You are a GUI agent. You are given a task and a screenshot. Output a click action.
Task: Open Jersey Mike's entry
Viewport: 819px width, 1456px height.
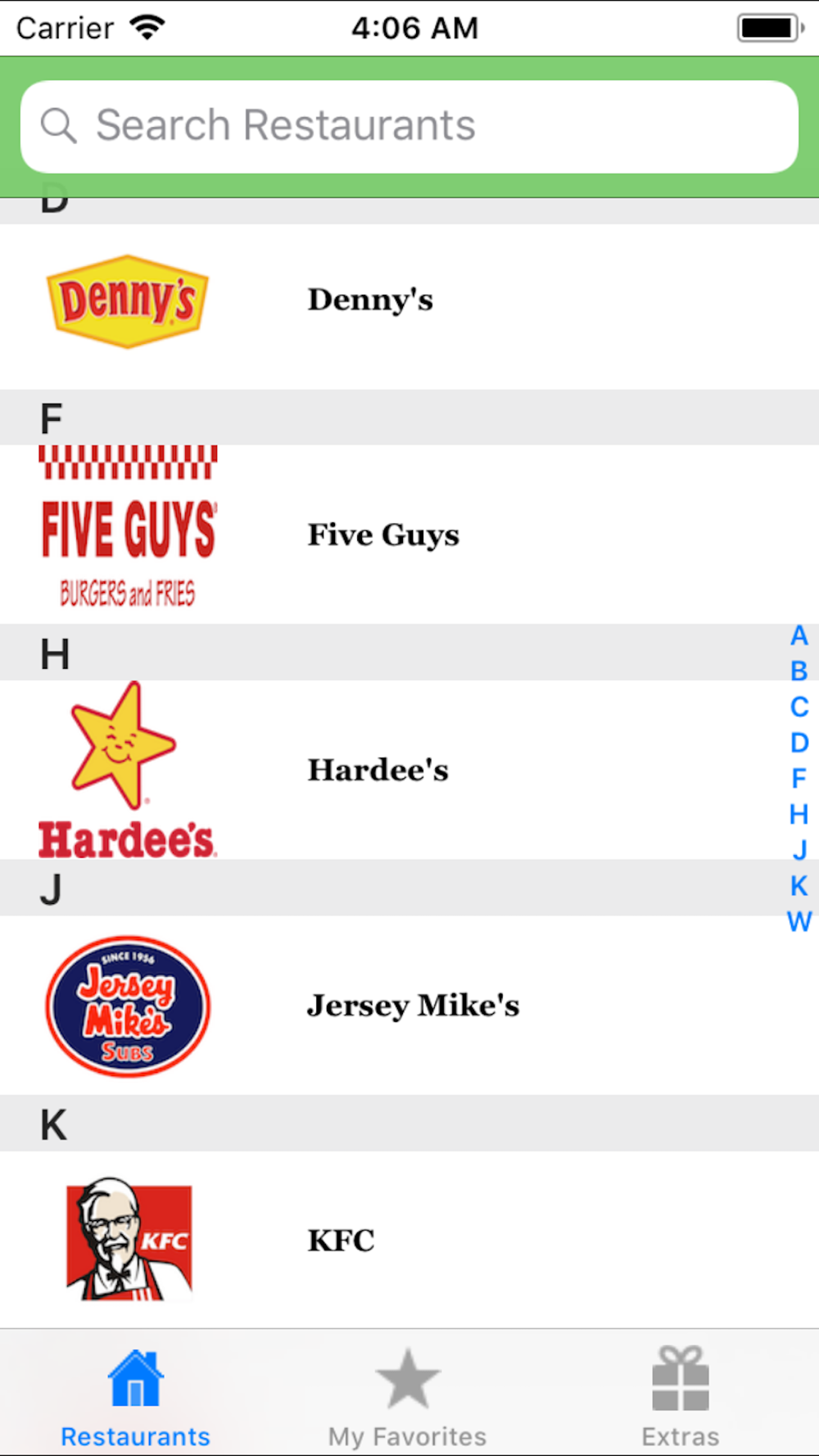click(409, 1006)
